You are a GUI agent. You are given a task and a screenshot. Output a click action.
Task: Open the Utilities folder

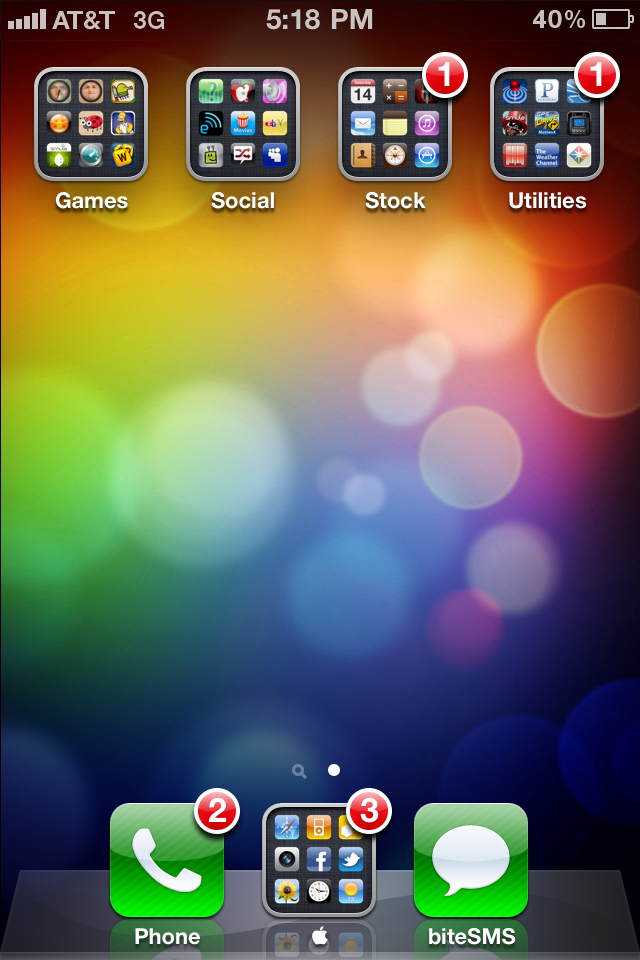coord(547,124)
